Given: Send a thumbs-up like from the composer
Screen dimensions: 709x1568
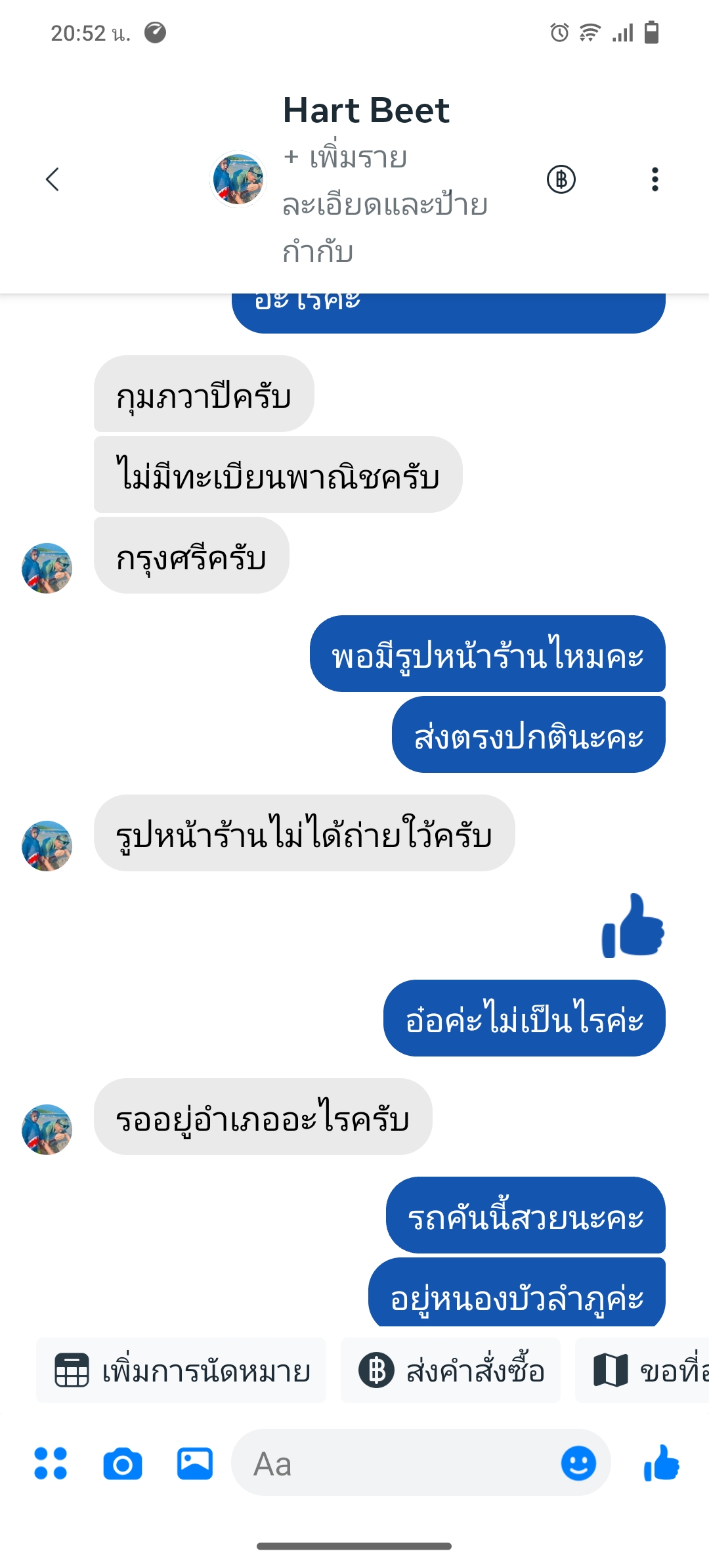Looking at the screenshot, I should 662,1464.
